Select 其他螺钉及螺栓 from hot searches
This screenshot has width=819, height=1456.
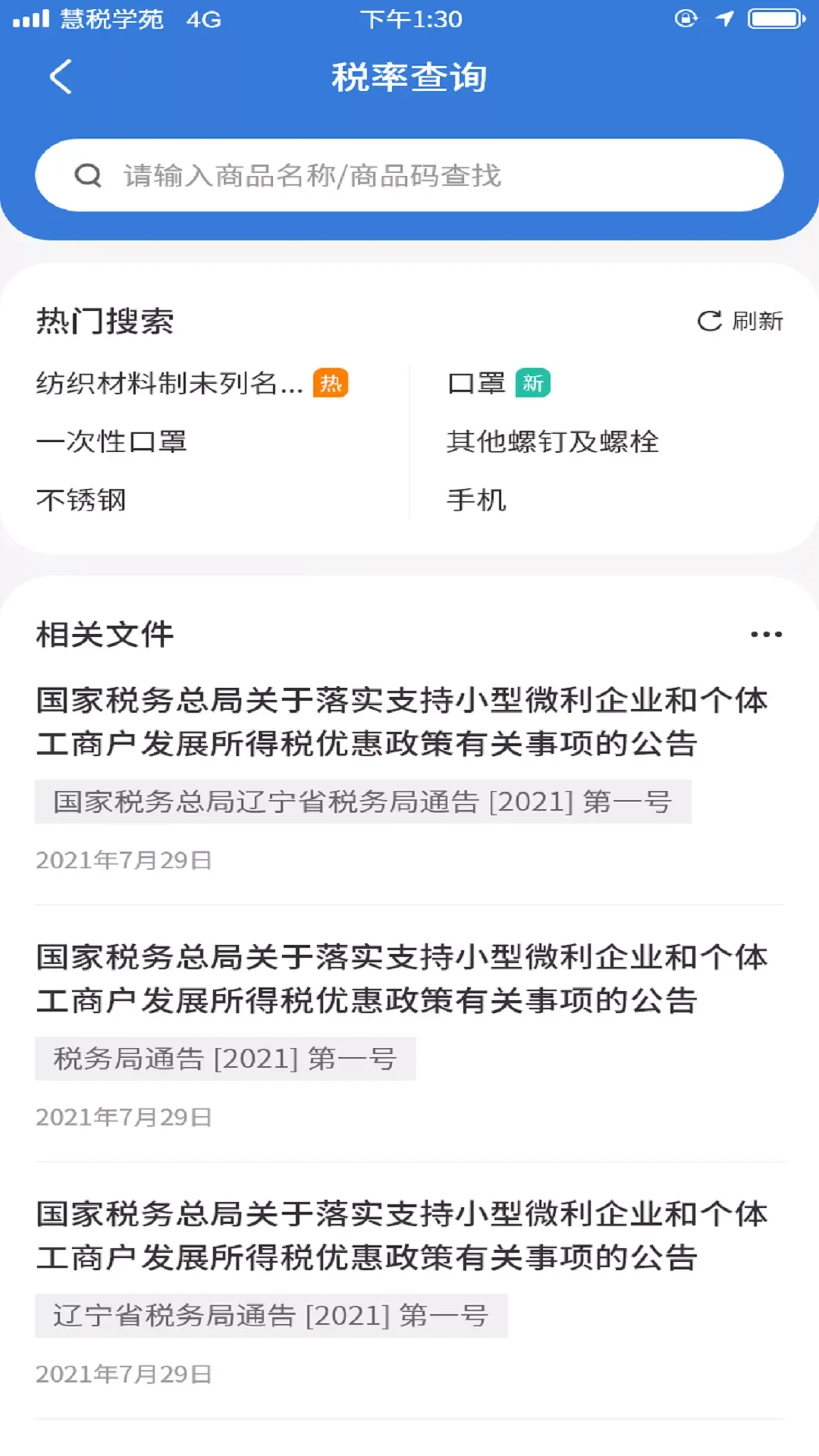[x=553, y=441]
